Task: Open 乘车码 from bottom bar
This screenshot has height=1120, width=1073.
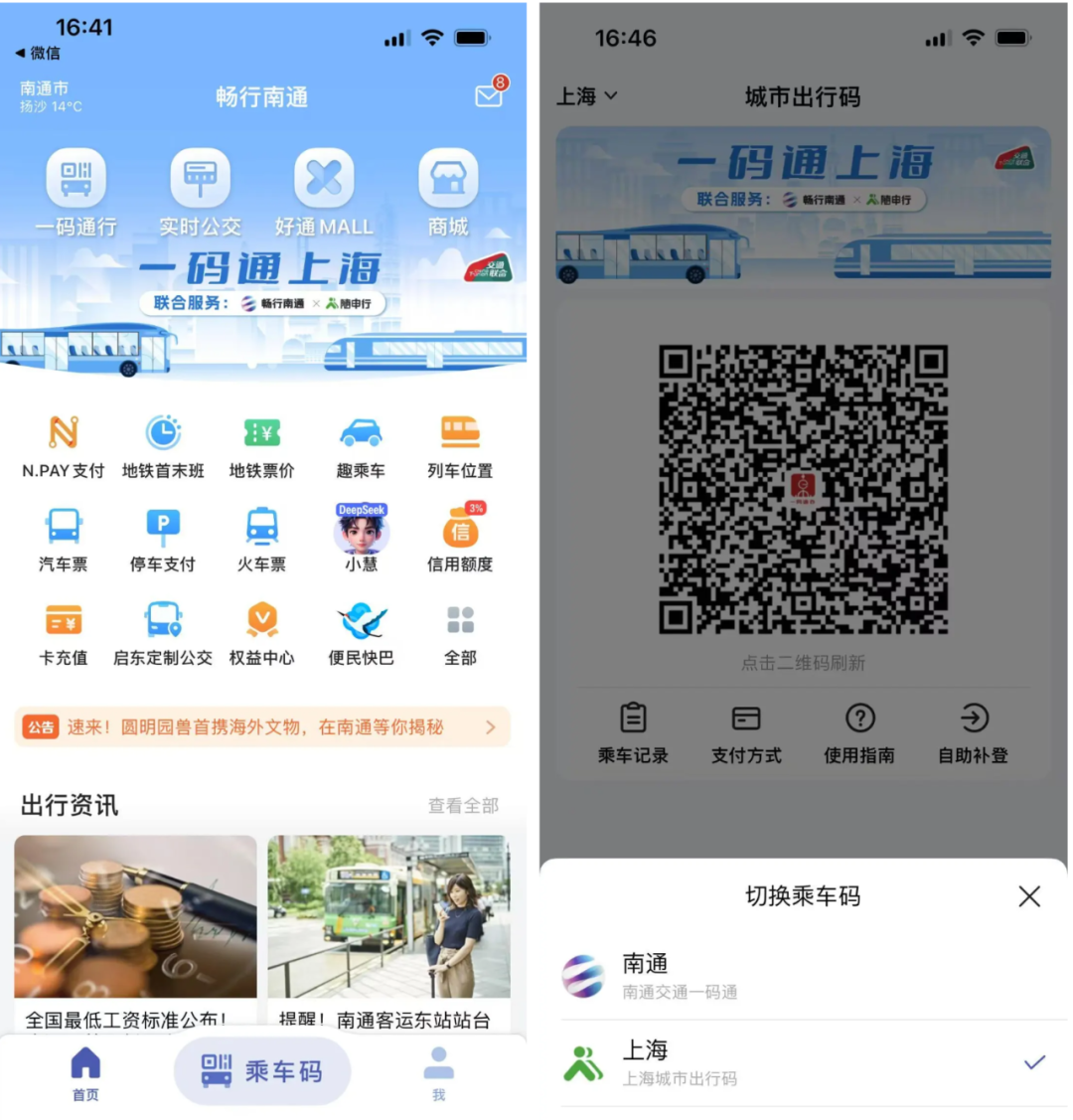Action: [262, 1071]
